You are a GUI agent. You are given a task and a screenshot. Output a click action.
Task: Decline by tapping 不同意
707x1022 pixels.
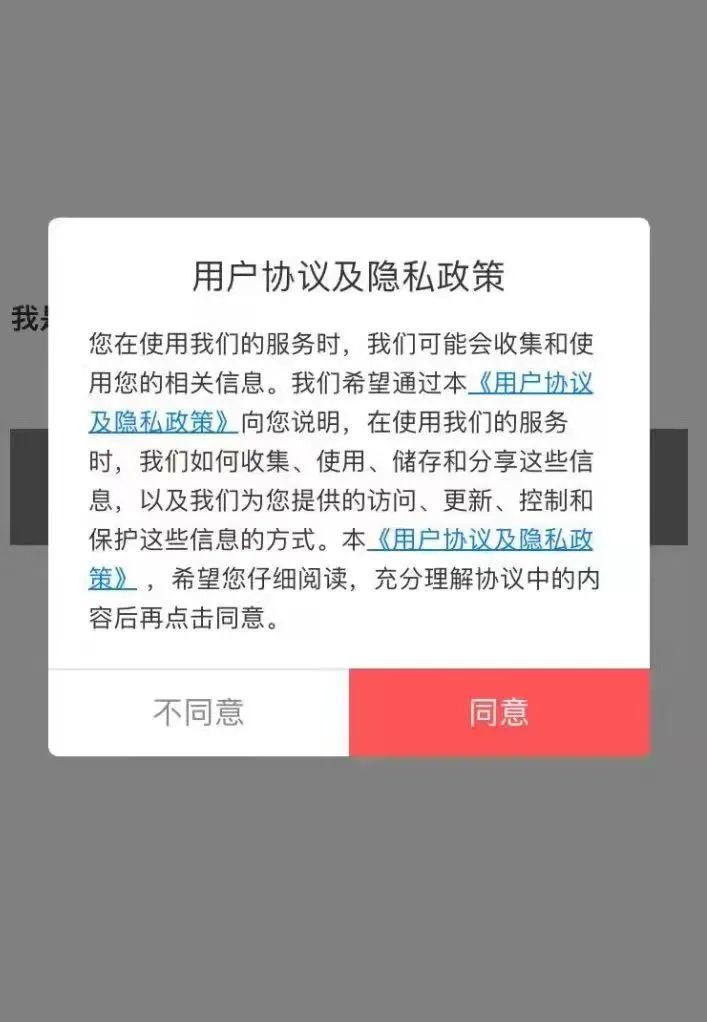pos(198,712)
